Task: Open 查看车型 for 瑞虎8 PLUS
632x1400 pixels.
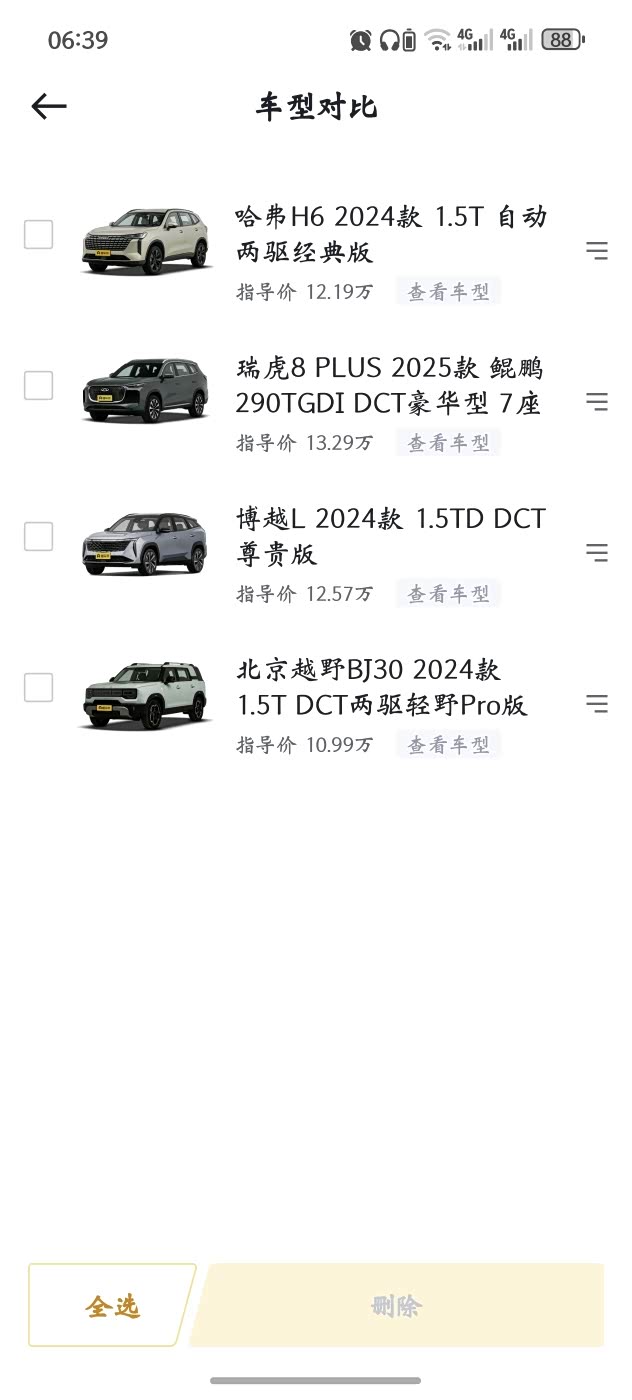Action: pyautogui.click(x=448, y=443)
